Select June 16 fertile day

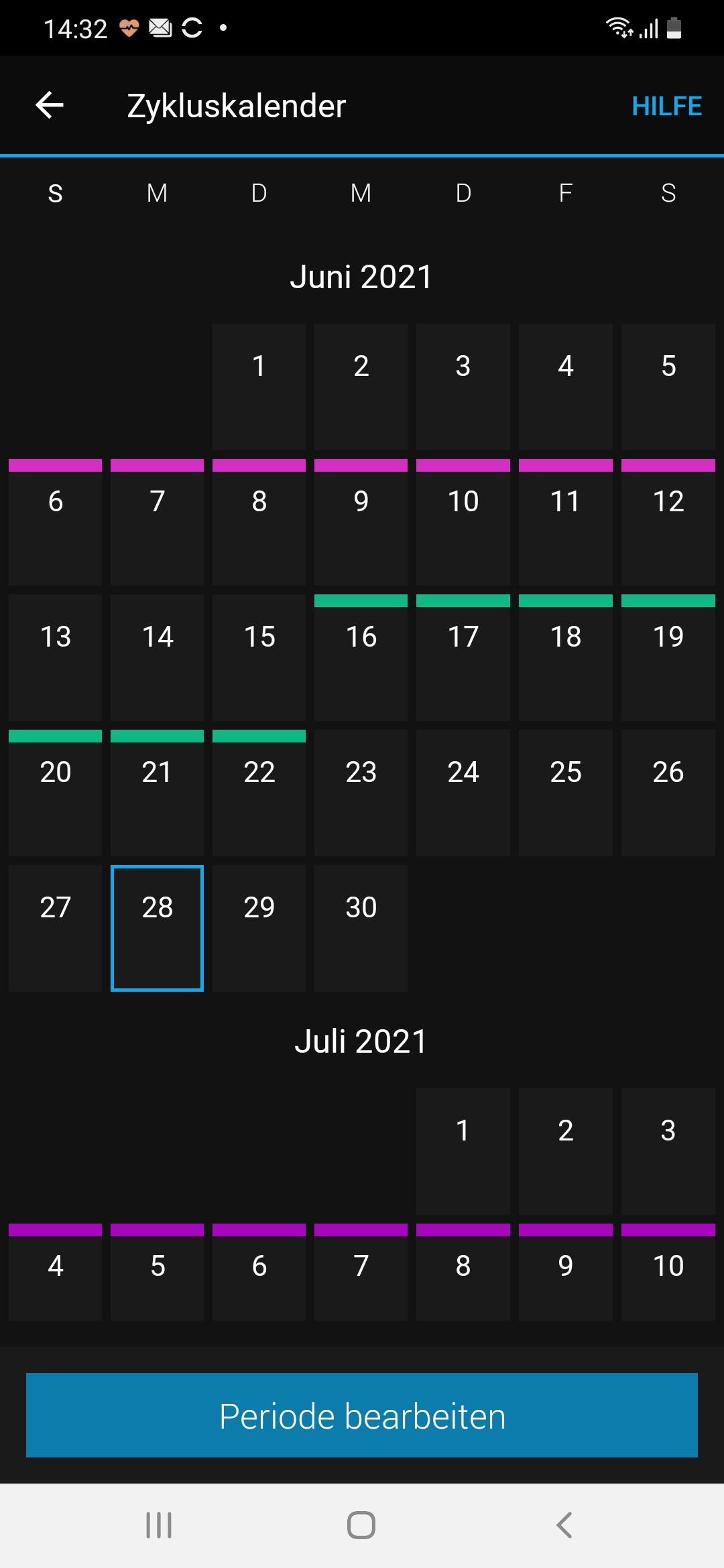(x=361, y=657)
